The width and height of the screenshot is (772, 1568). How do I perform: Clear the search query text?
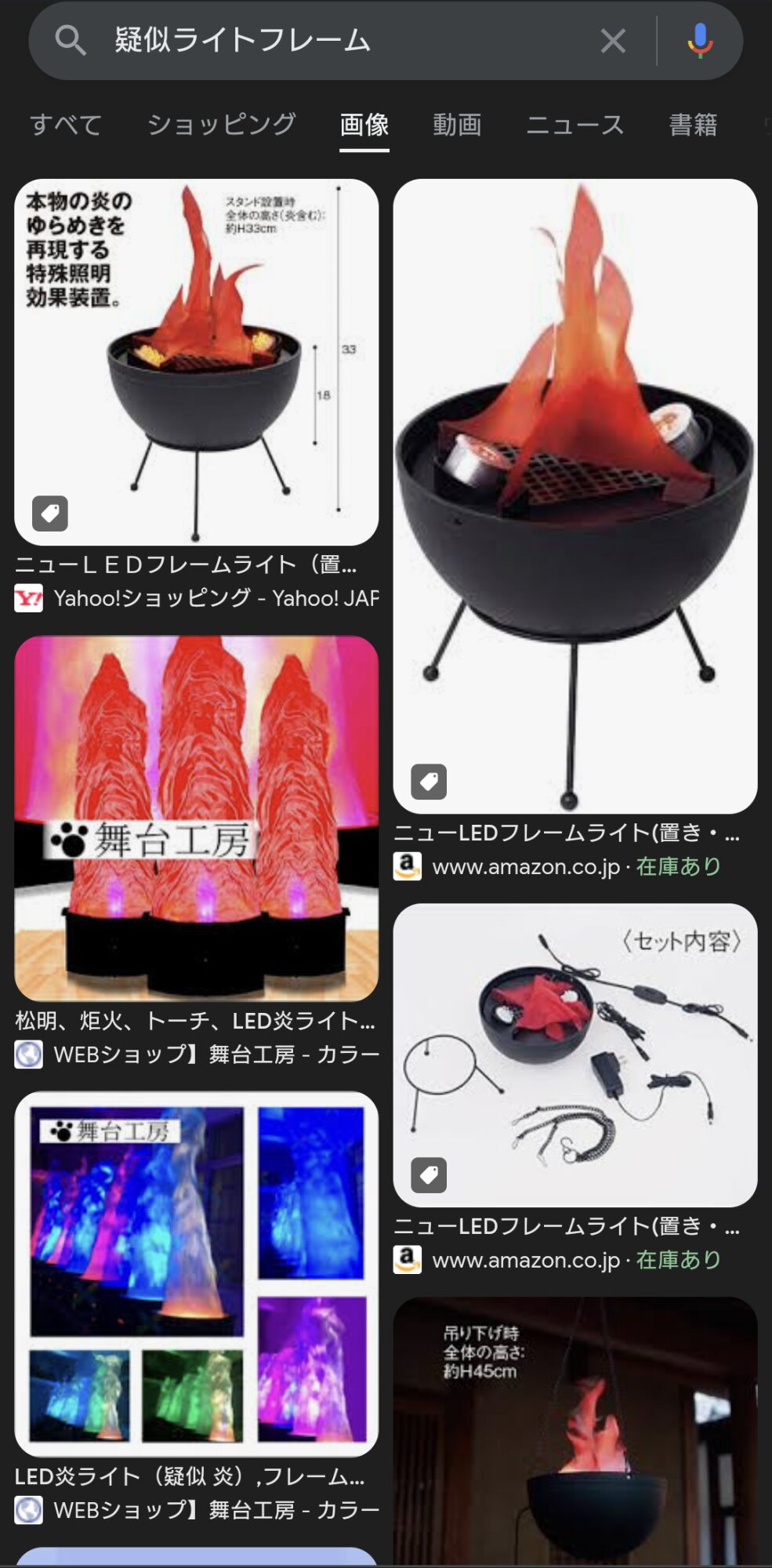coord(613,41)
